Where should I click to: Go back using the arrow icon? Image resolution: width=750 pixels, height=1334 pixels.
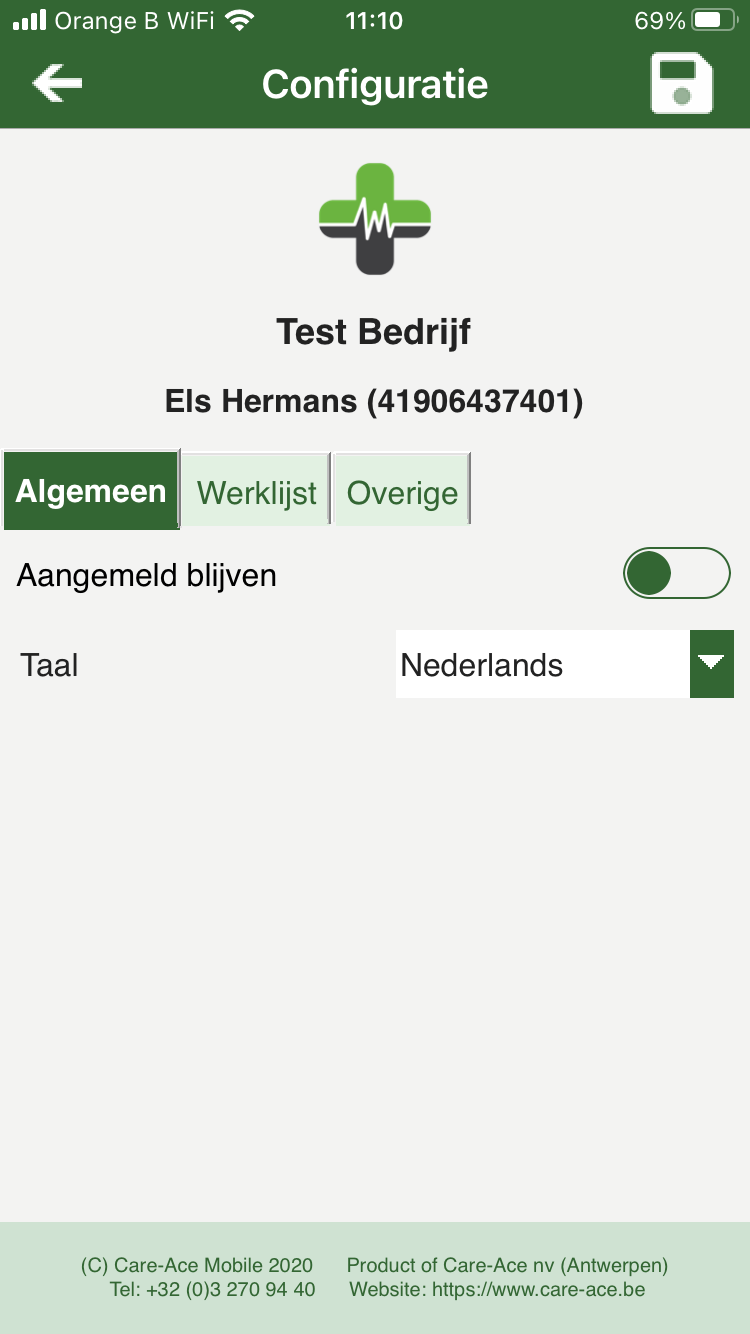pos(57,84)
